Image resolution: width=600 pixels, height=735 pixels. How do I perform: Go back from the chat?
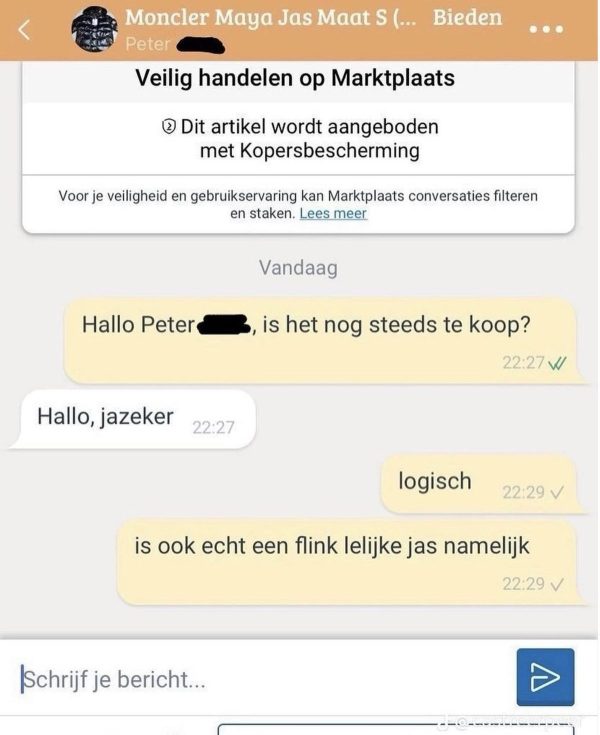coord(25,29)
